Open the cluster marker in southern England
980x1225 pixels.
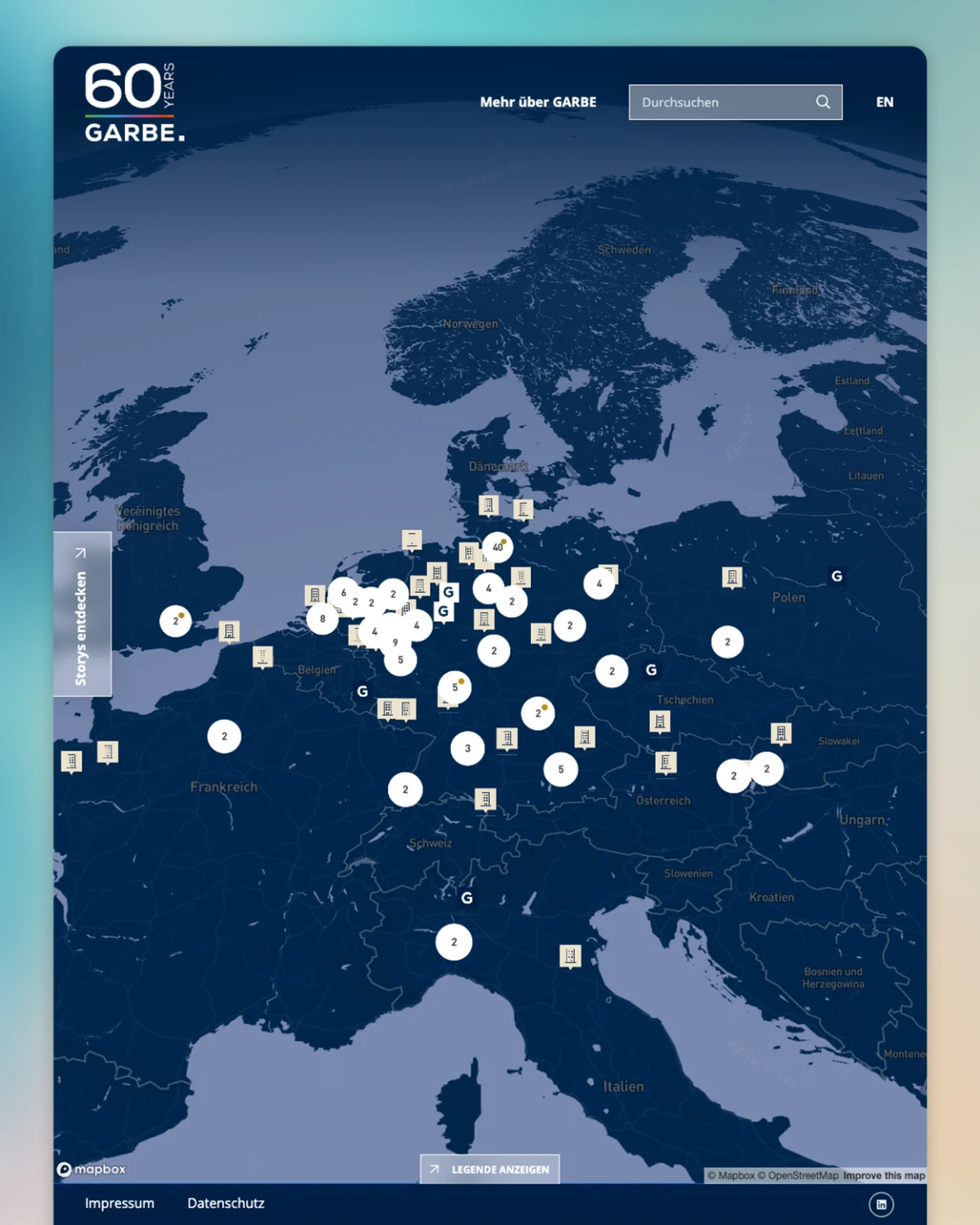click(x=175, y=621)
